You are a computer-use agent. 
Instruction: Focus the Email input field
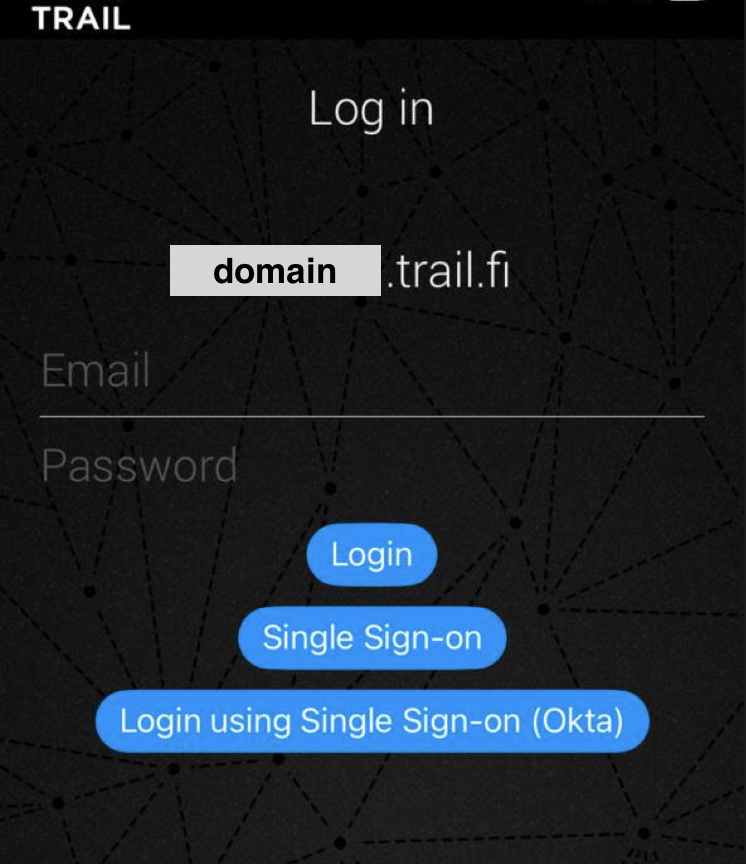click(x=370, y=372)
